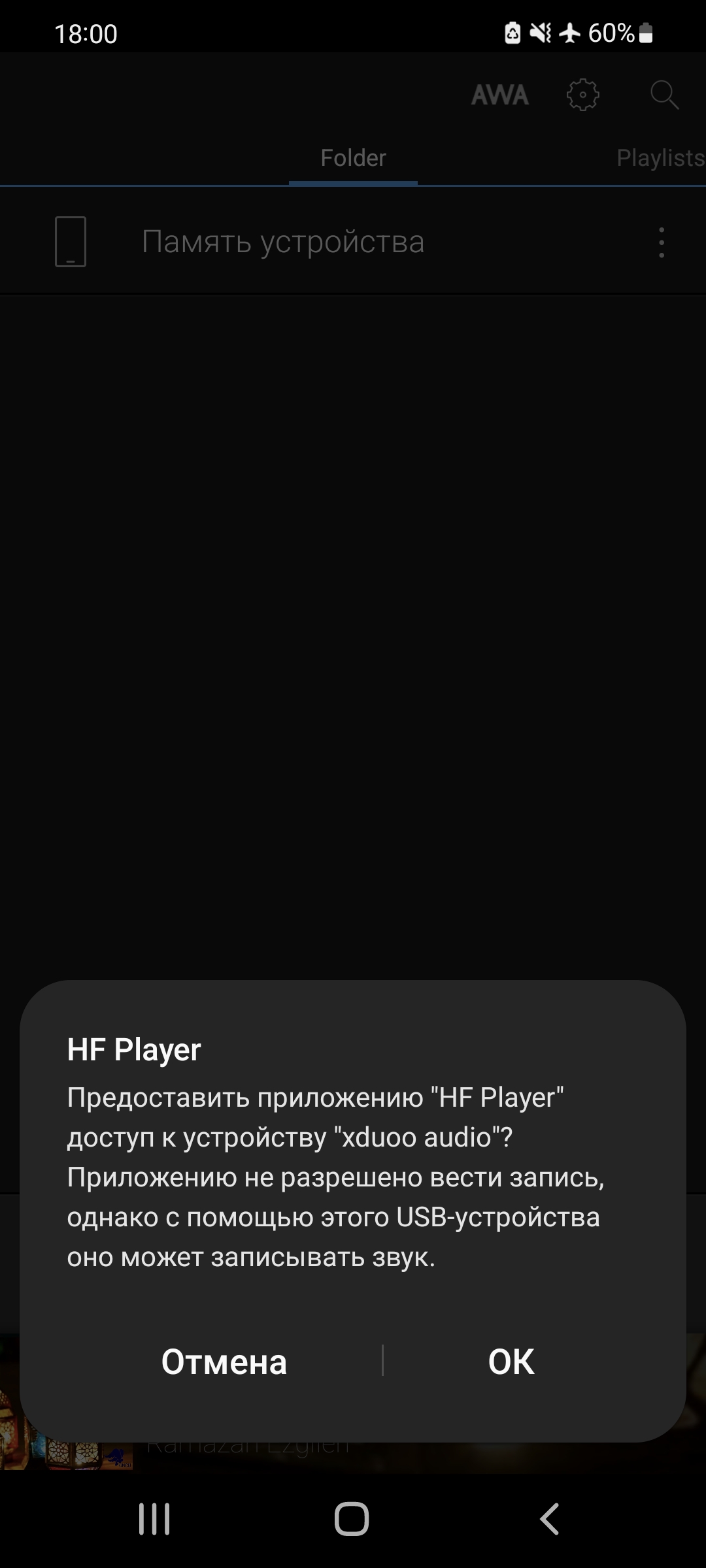Go back with the system back button

pyautogui.click(x=549, y=1518)
